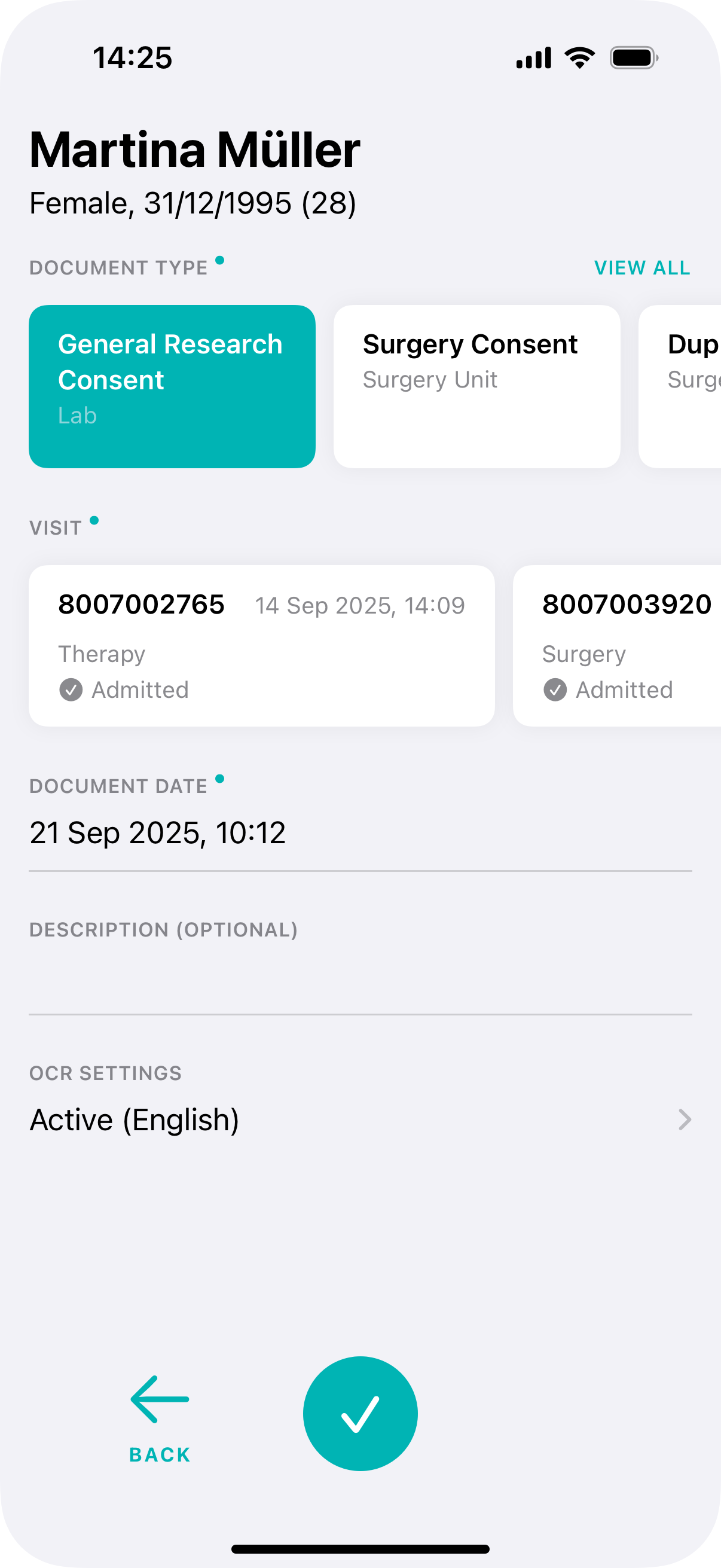Viewport: 721px width, 1568px height.
Task: Select visit 8007002765 Therapy
Action: pyautogui.click(x=261, y=645)
